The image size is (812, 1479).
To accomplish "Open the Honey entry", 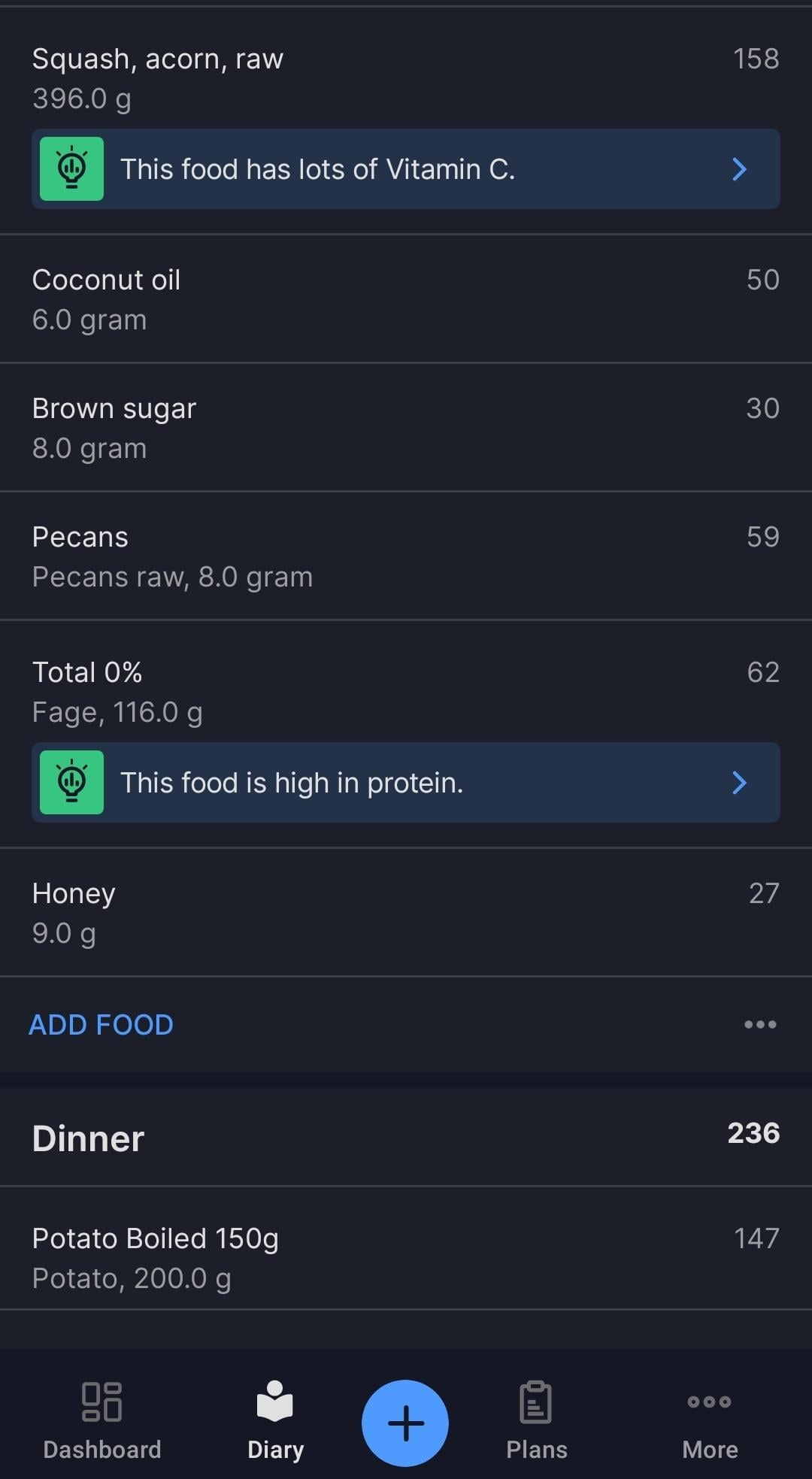I will pyautogui.click(x=406, y=912).
